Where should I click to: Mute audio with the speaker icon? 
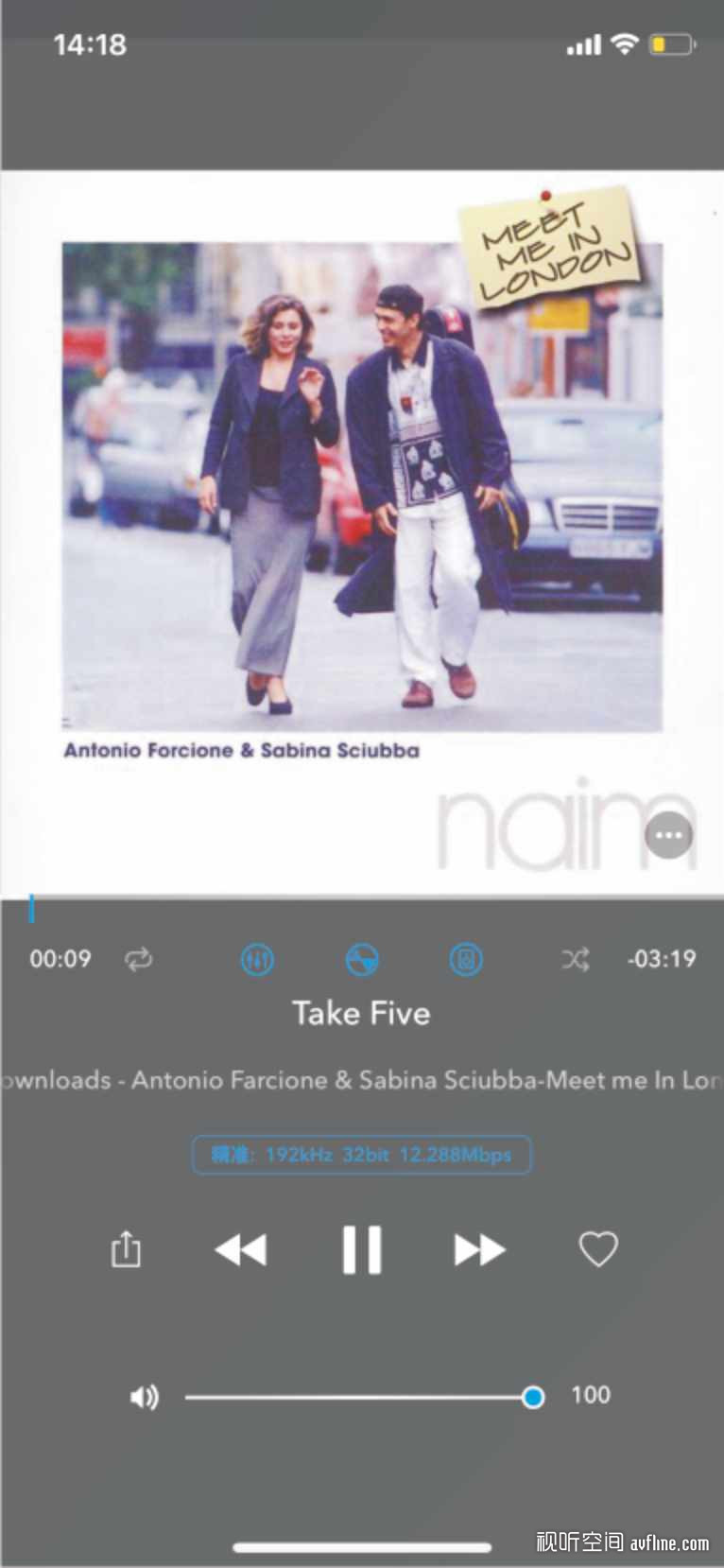point(145,1397)
